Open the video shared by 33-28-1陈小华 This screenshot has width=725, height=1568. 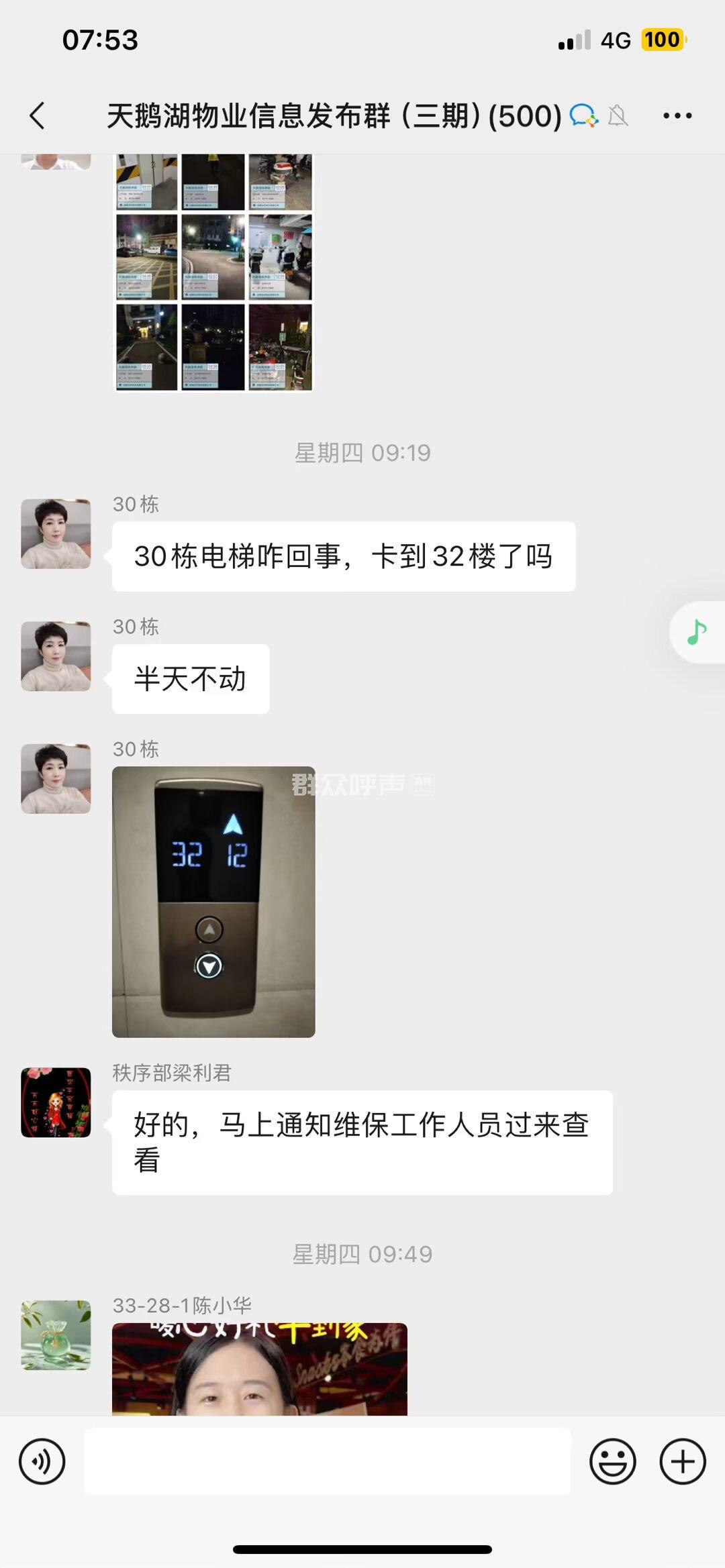point(259,1369)
